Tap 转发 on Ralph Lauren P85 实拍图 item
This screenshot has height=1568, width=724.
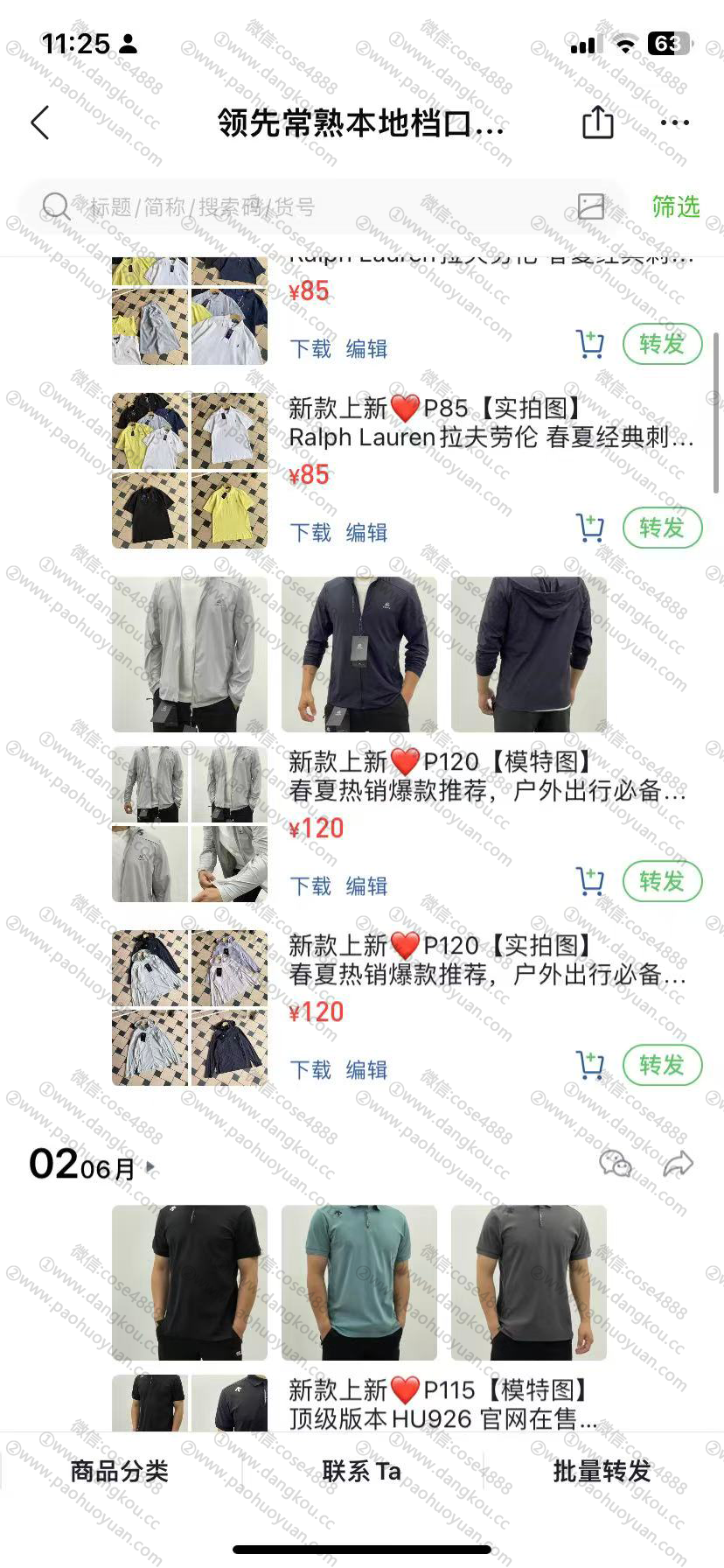(x=662, y=528)
